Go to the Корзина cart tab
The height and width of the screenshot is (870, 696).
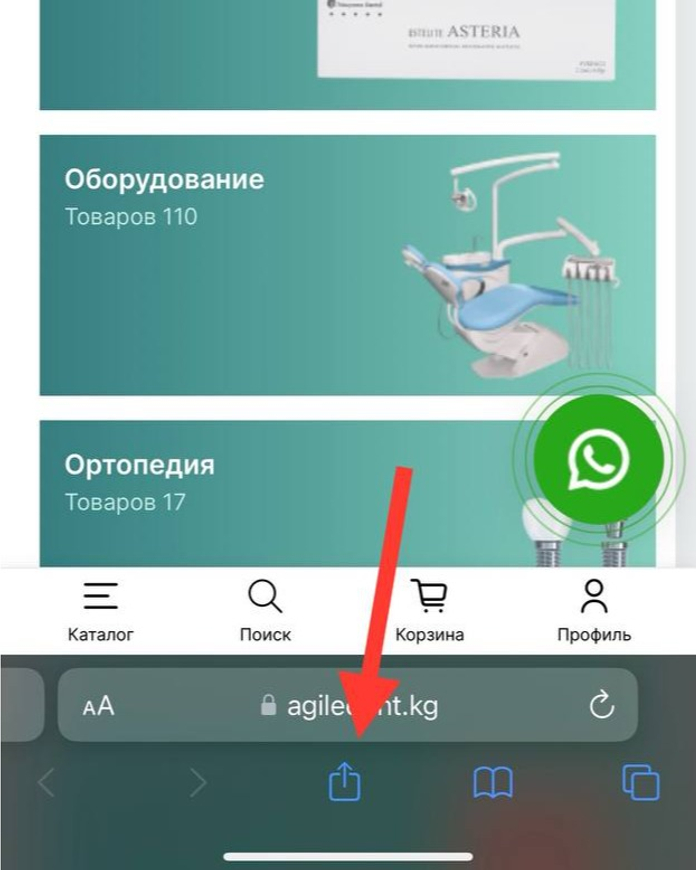pyautogui.click(x=429, y=611)
